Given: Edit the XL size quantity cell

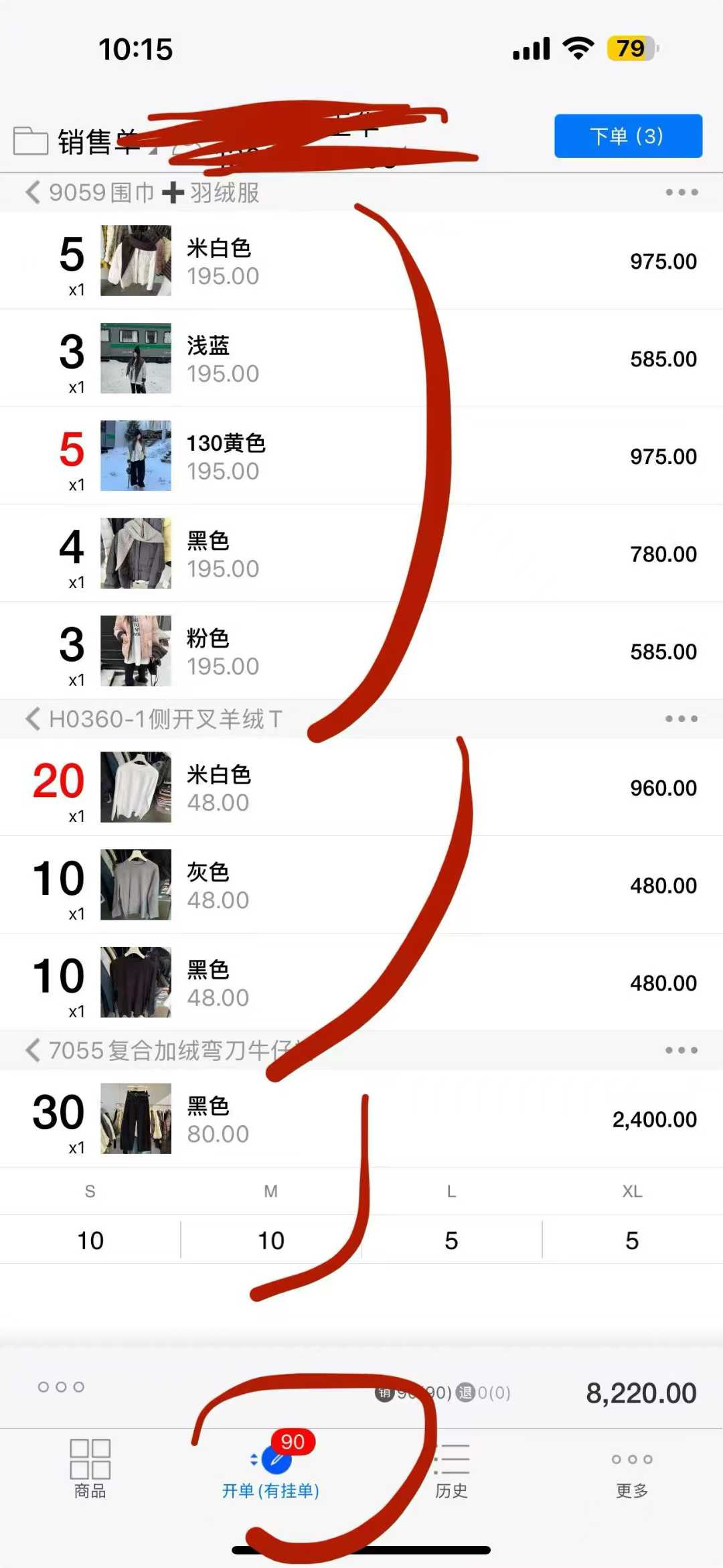Looking at the screenshot, I should point(631,1240).
